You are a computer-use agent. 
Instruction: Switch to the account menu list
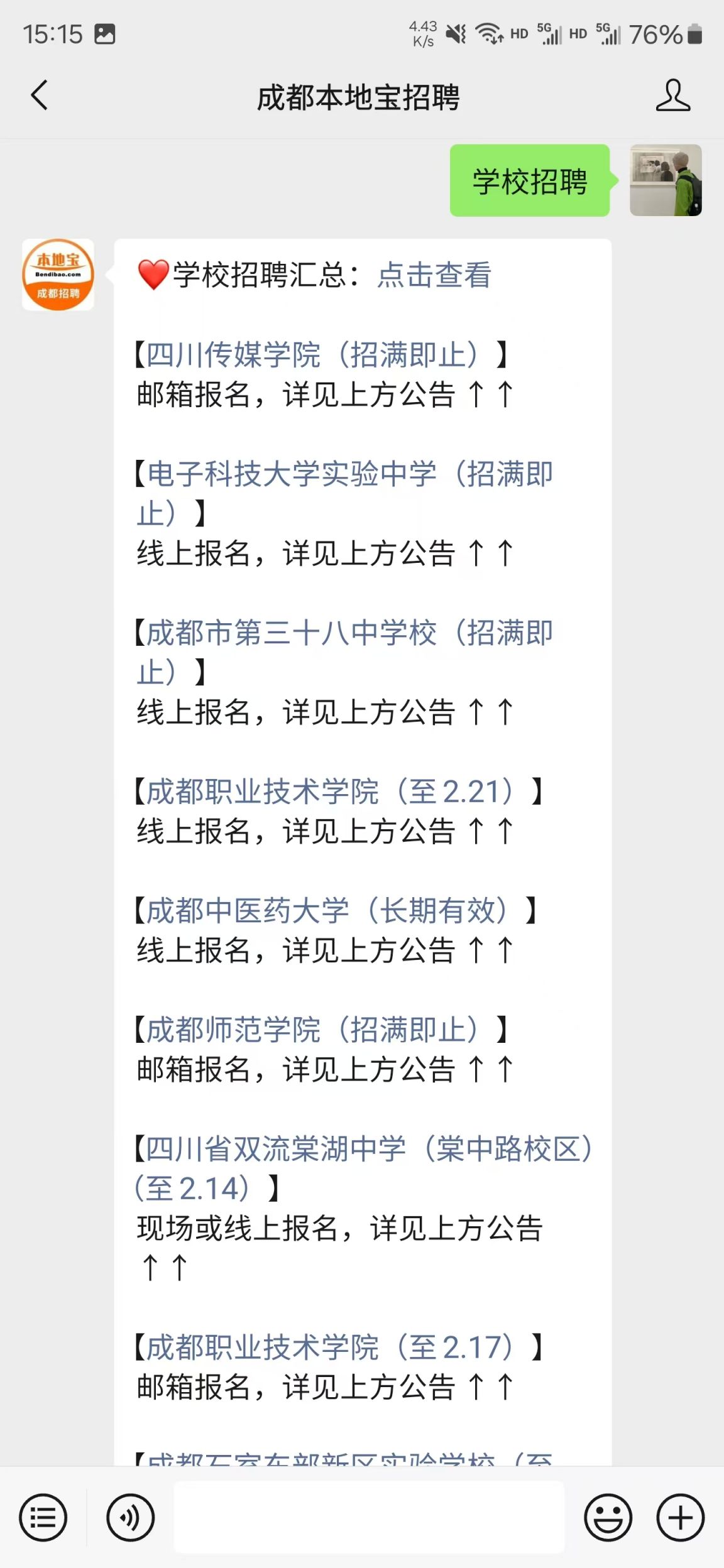click(43, 1518)
